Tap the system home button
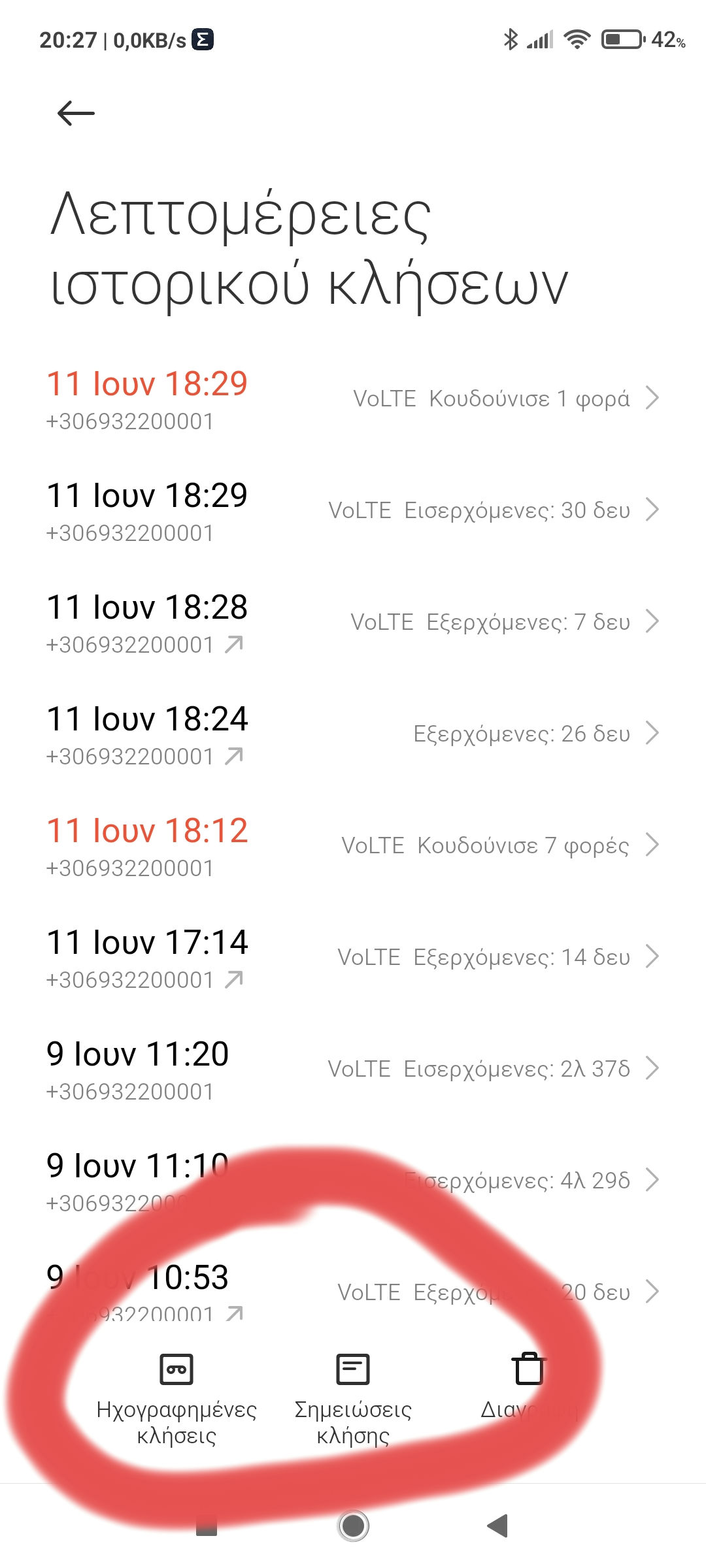This screenshot has height=1568, width=706. 353,1526
